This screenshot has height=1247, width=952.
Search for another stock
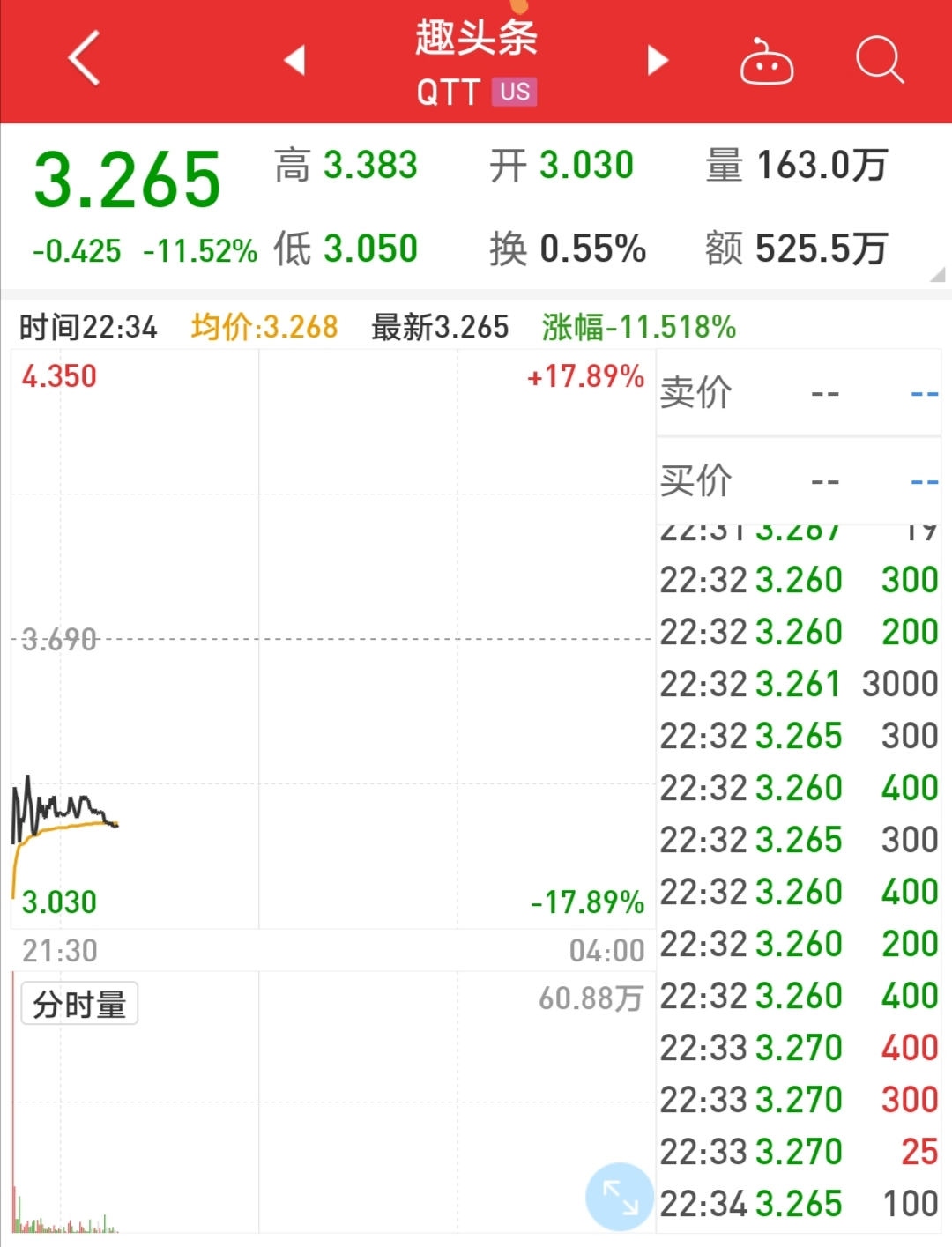pos(879,60)
